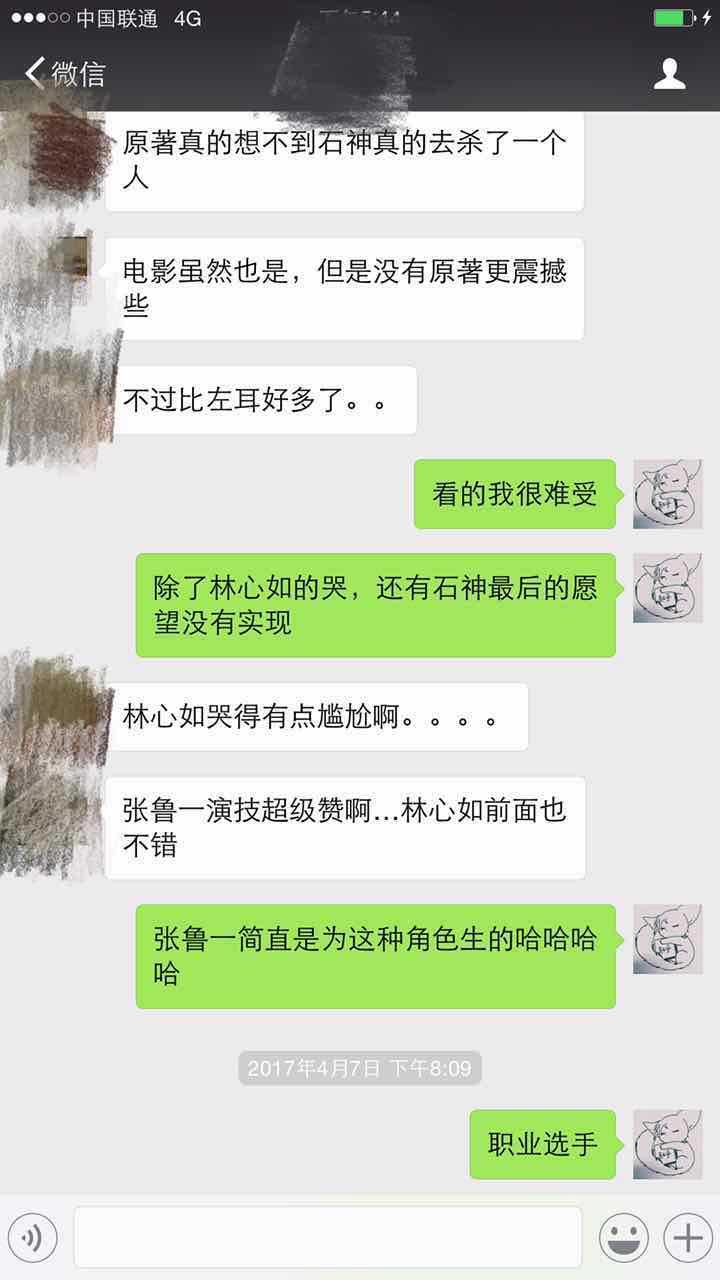
Task: Select the green bubble saying 职业选手
Action: tap(541, 1143)
